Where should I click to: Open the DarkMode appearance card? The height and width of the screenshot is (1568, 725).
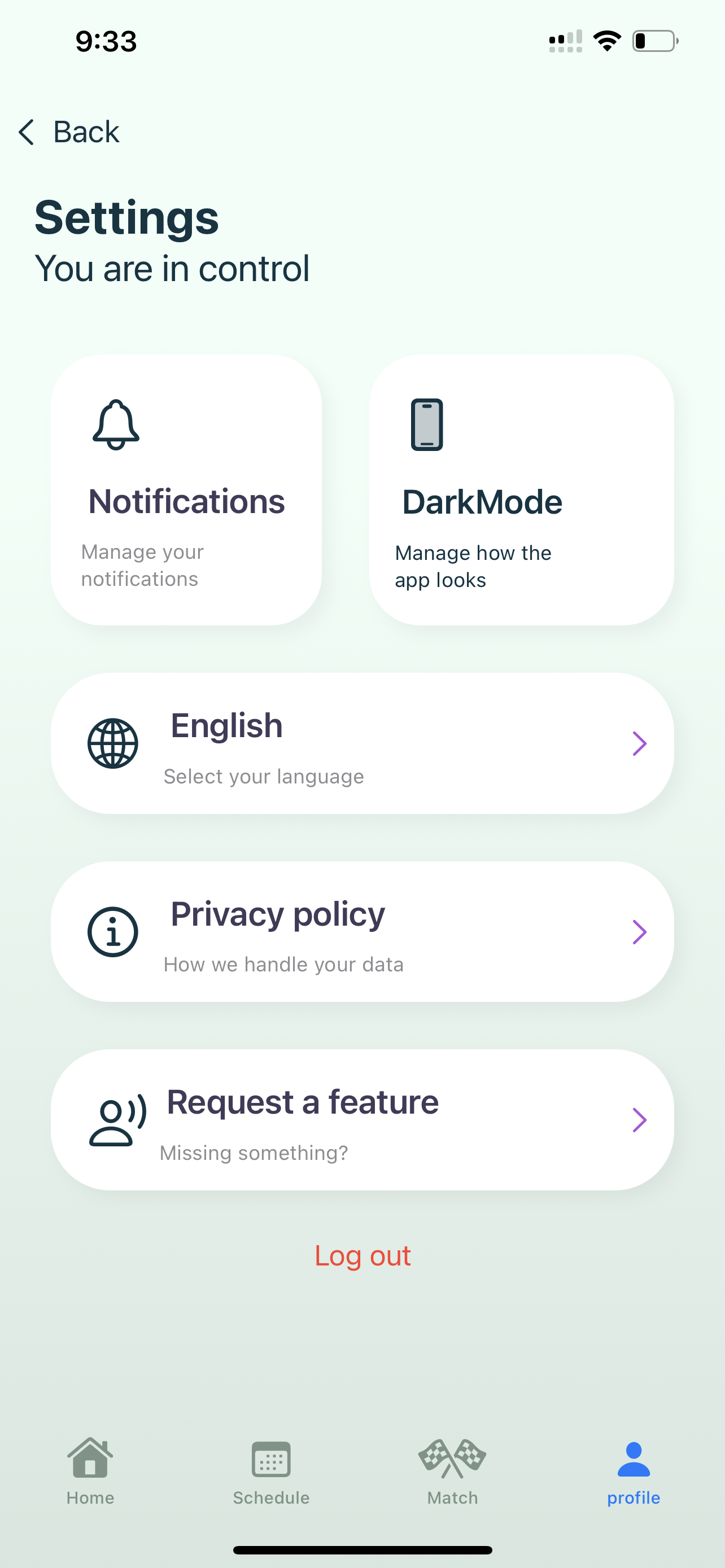click(521, 490)
